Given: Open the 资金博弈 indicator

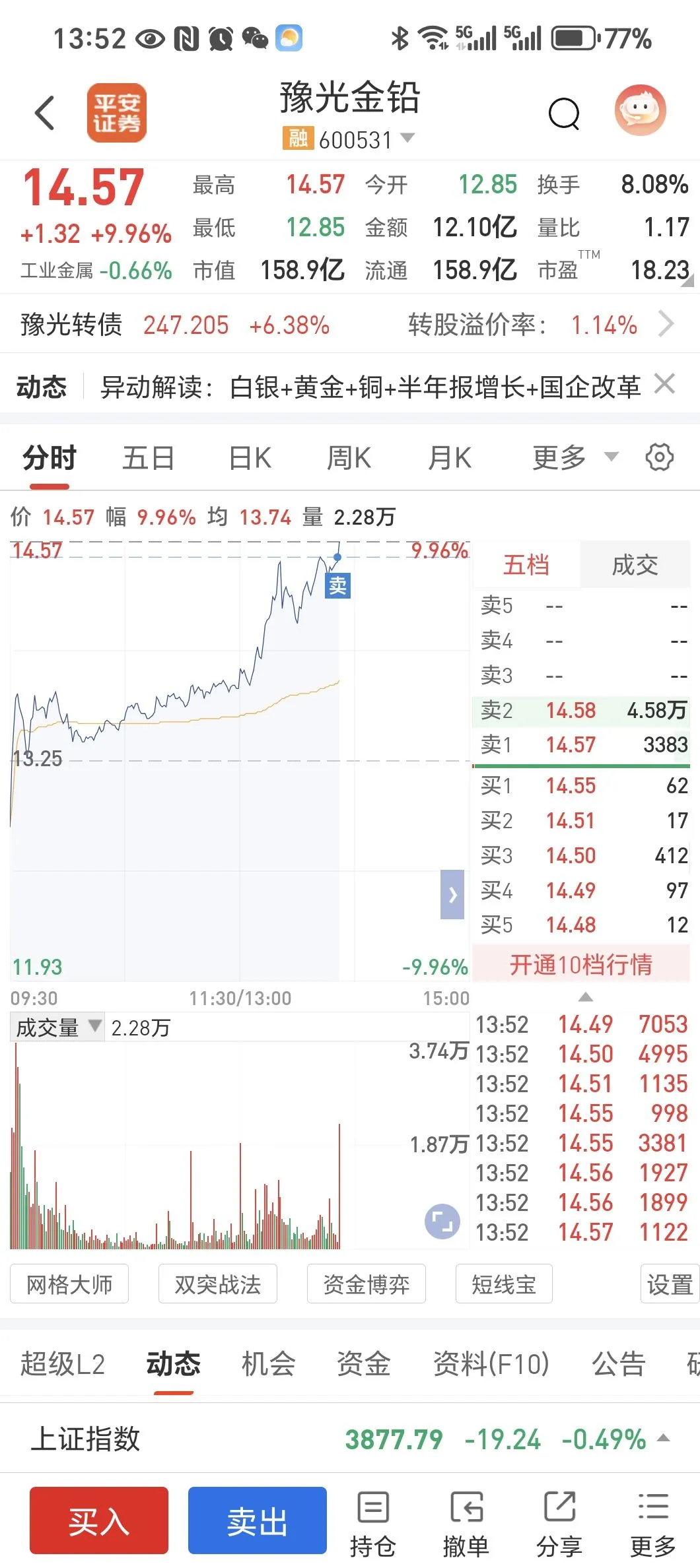Looking at the screenshot, I should coord(366,1284).
